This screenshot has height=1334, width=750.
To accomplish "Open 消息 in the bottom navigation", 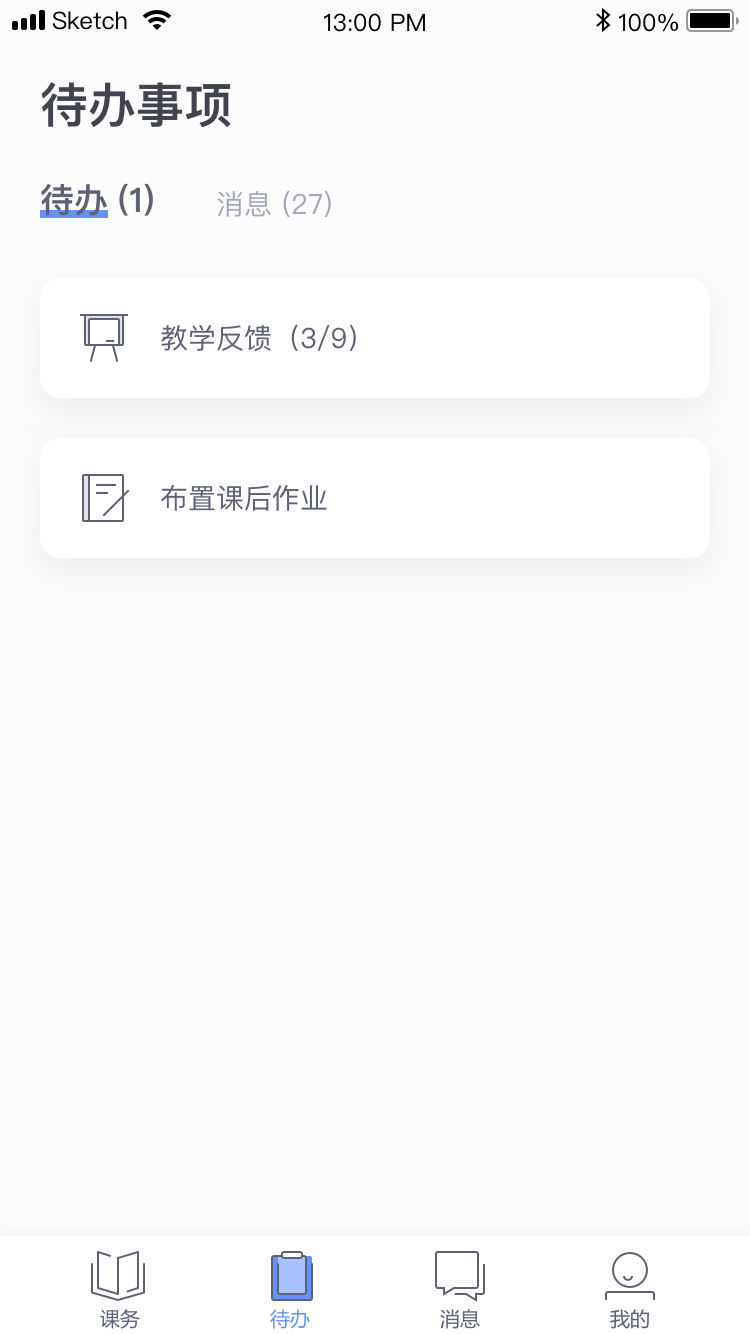I will point(460,1290).
